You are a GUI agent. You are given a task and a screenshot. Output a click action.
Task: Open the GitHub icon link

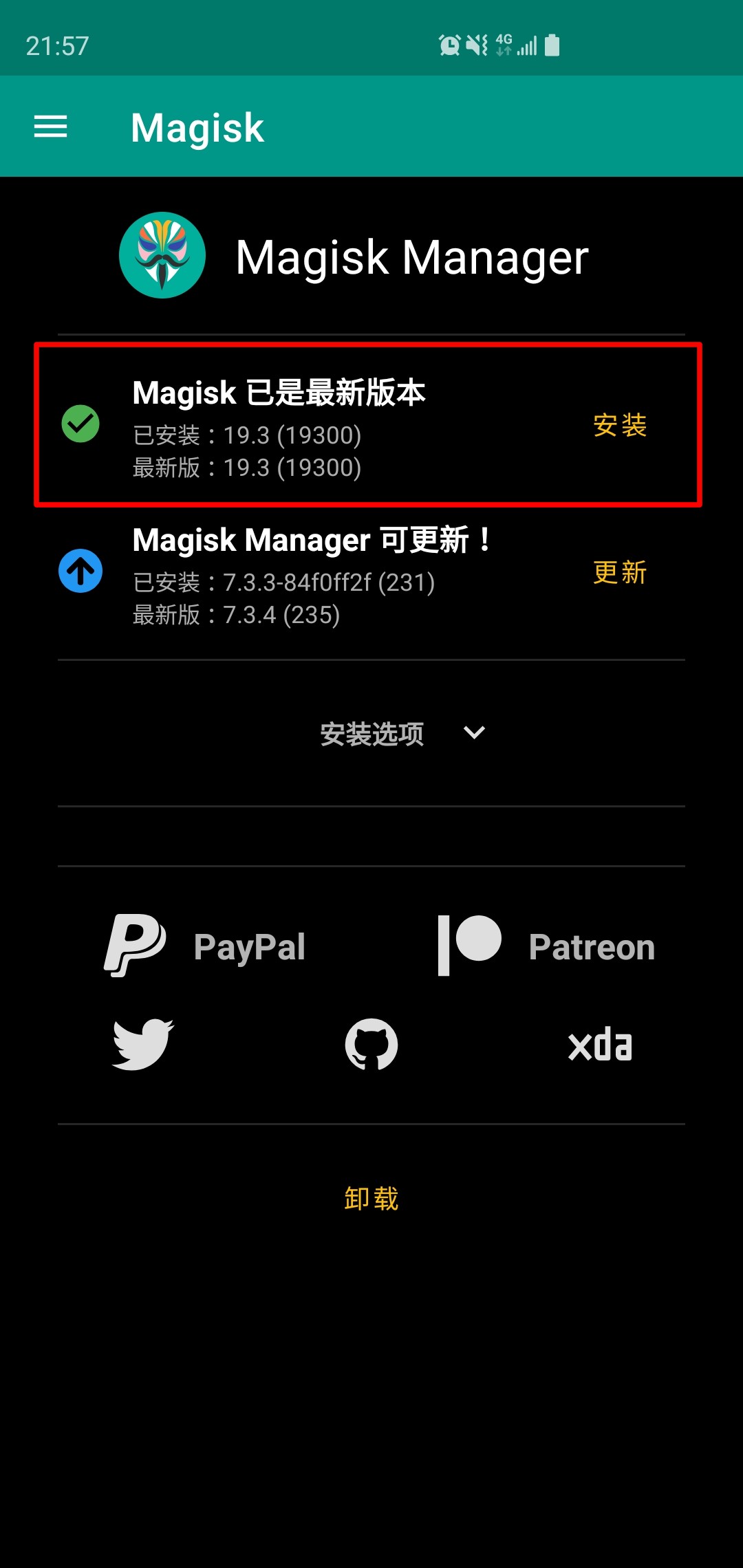point(371,1045)
